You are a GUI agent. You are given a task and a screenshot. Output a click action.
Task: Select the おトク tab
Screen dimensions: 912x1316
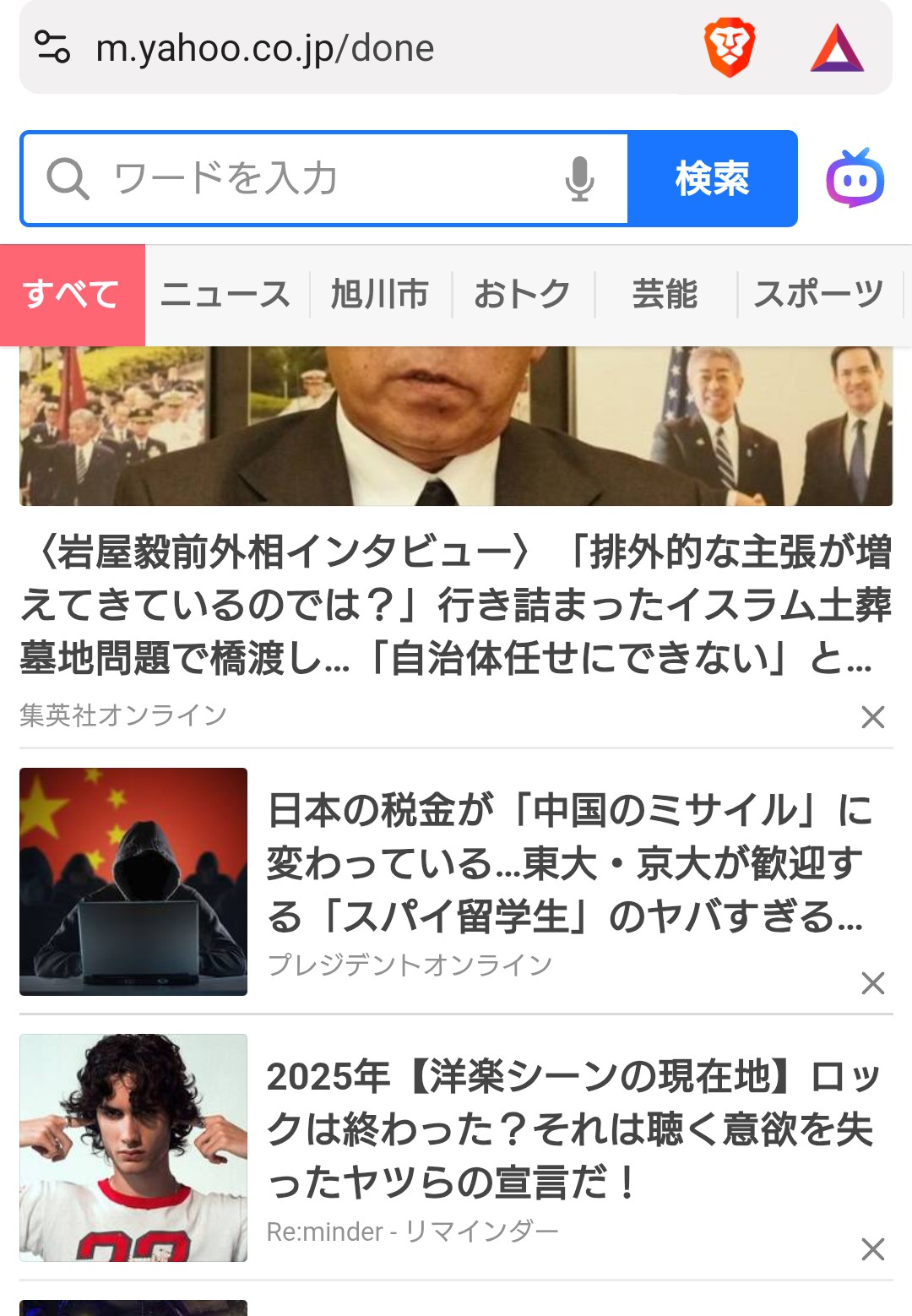523,295
